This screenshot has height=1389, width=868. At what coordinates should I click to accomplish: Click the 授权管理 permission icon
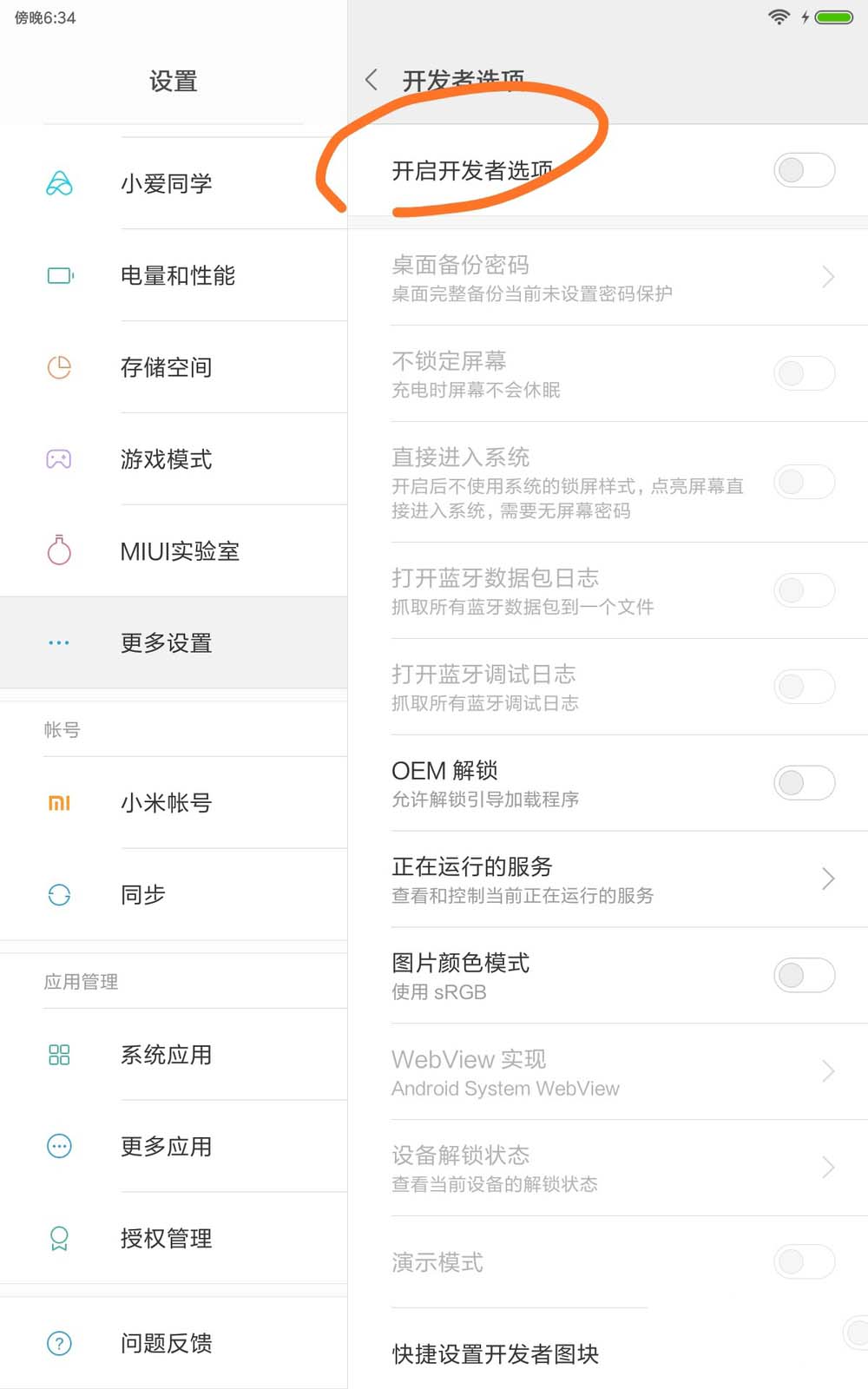[58, 1239]
